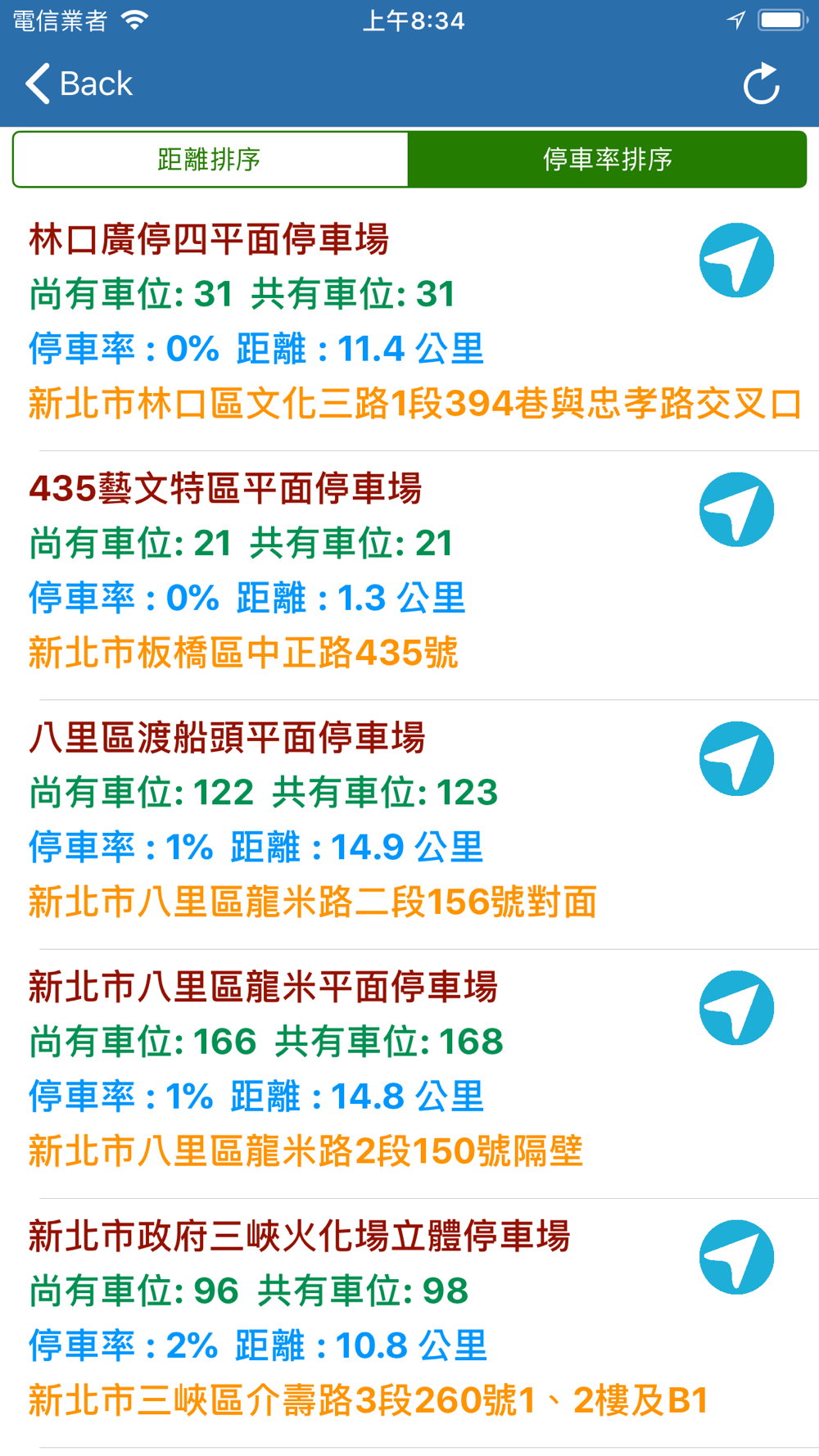
Task: Switch to 距離排序 tab
Action: pyautogui.click(x=210, y=159)
